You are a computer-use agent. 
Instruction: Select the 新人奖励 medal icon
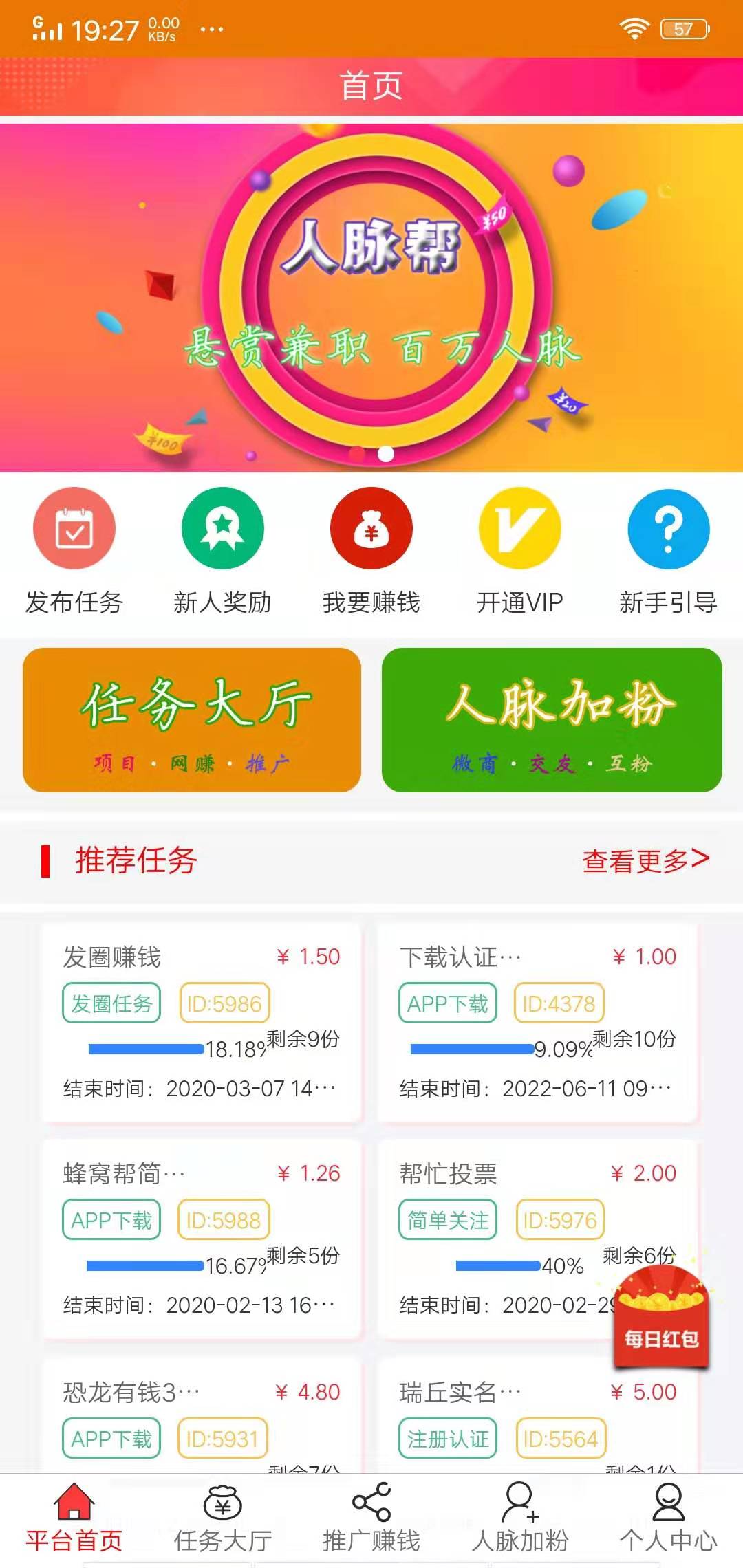[x=222, y=528]
